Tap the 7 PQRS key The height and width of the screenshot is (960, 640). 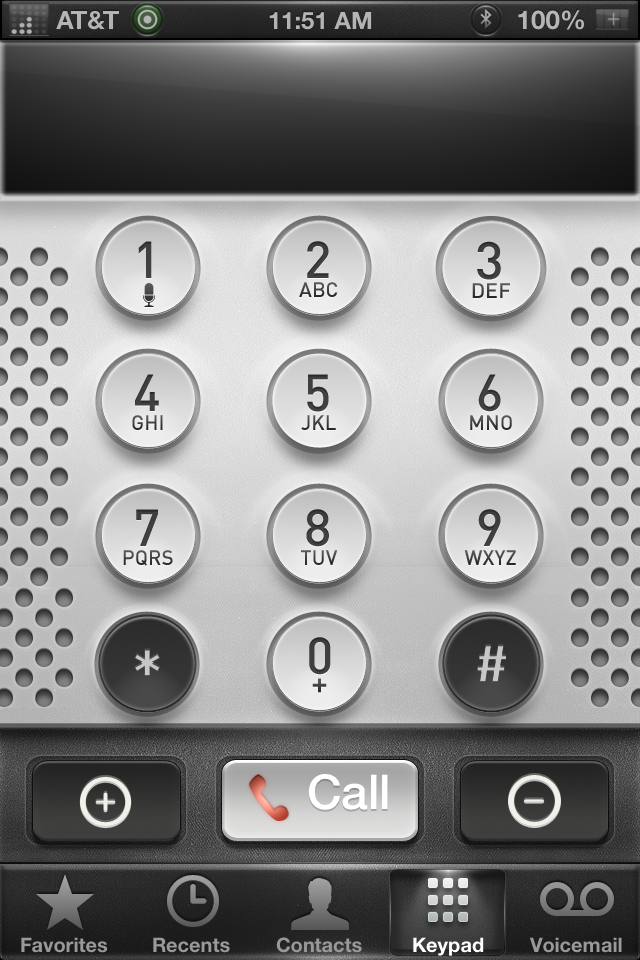click(x=148, y=535)
